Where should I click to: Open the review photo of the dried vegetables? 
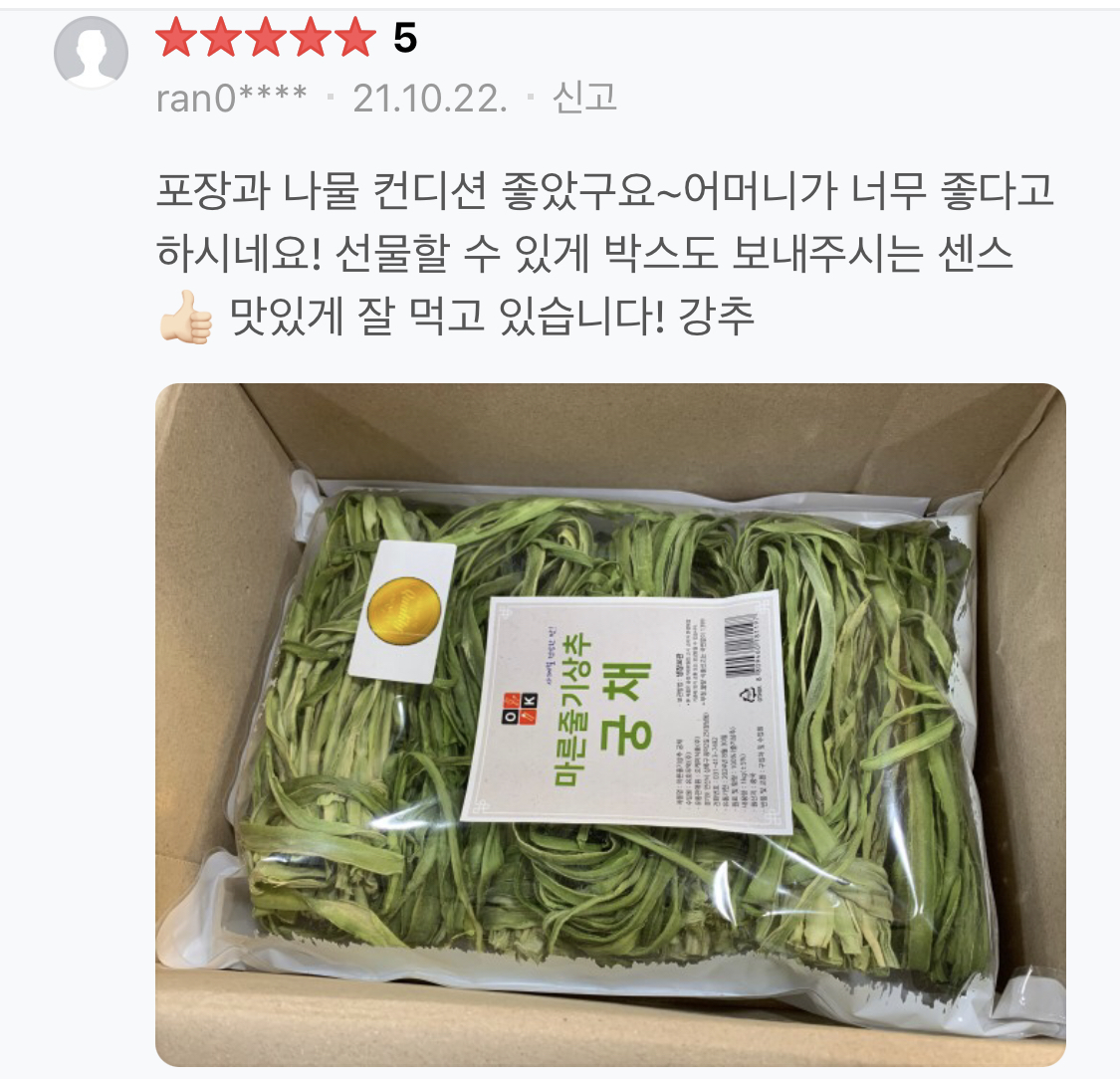609,724
